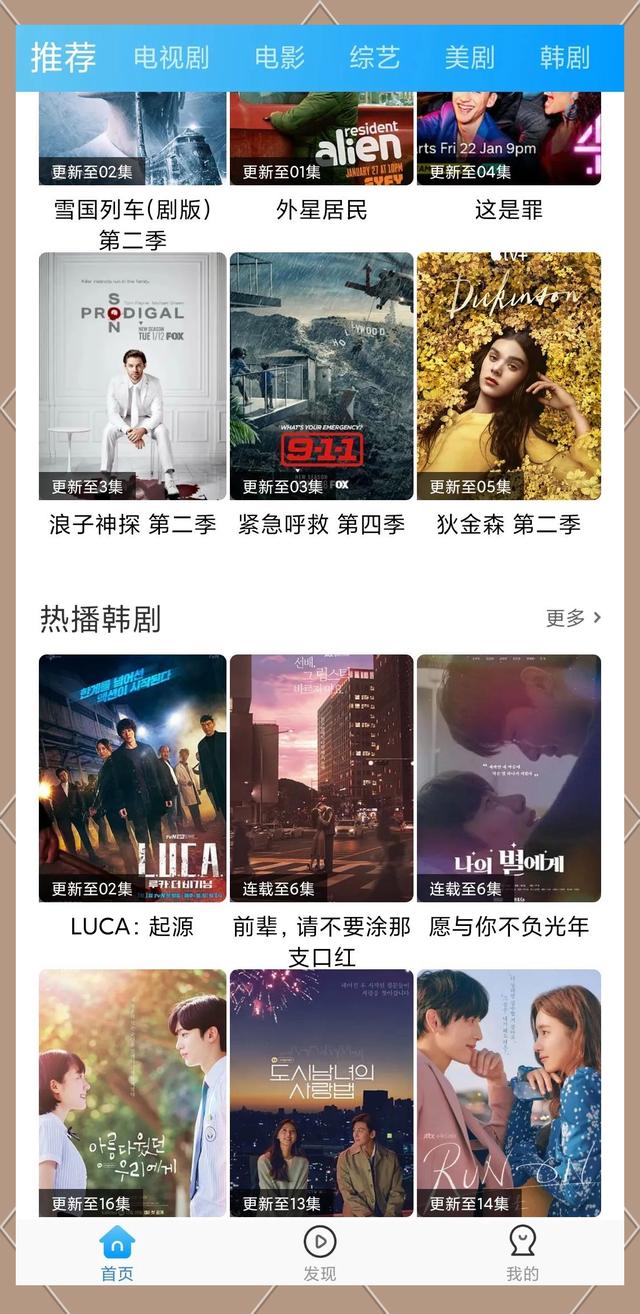The width and height of the screenshot is (640, 1314).
Task: Go to the 我的 tab
Action: coord(522,1253)
